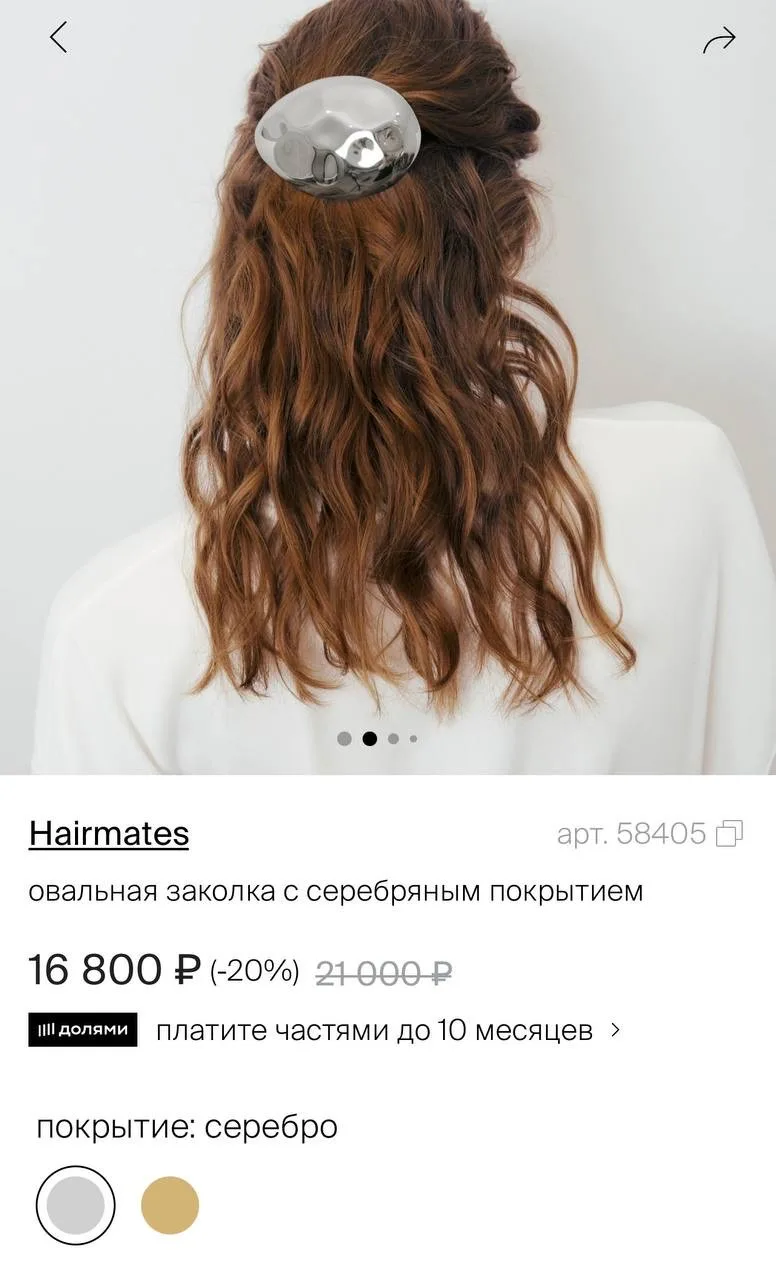Share this product
This screenshot has width=776, height=1280.
coord(718,40)
